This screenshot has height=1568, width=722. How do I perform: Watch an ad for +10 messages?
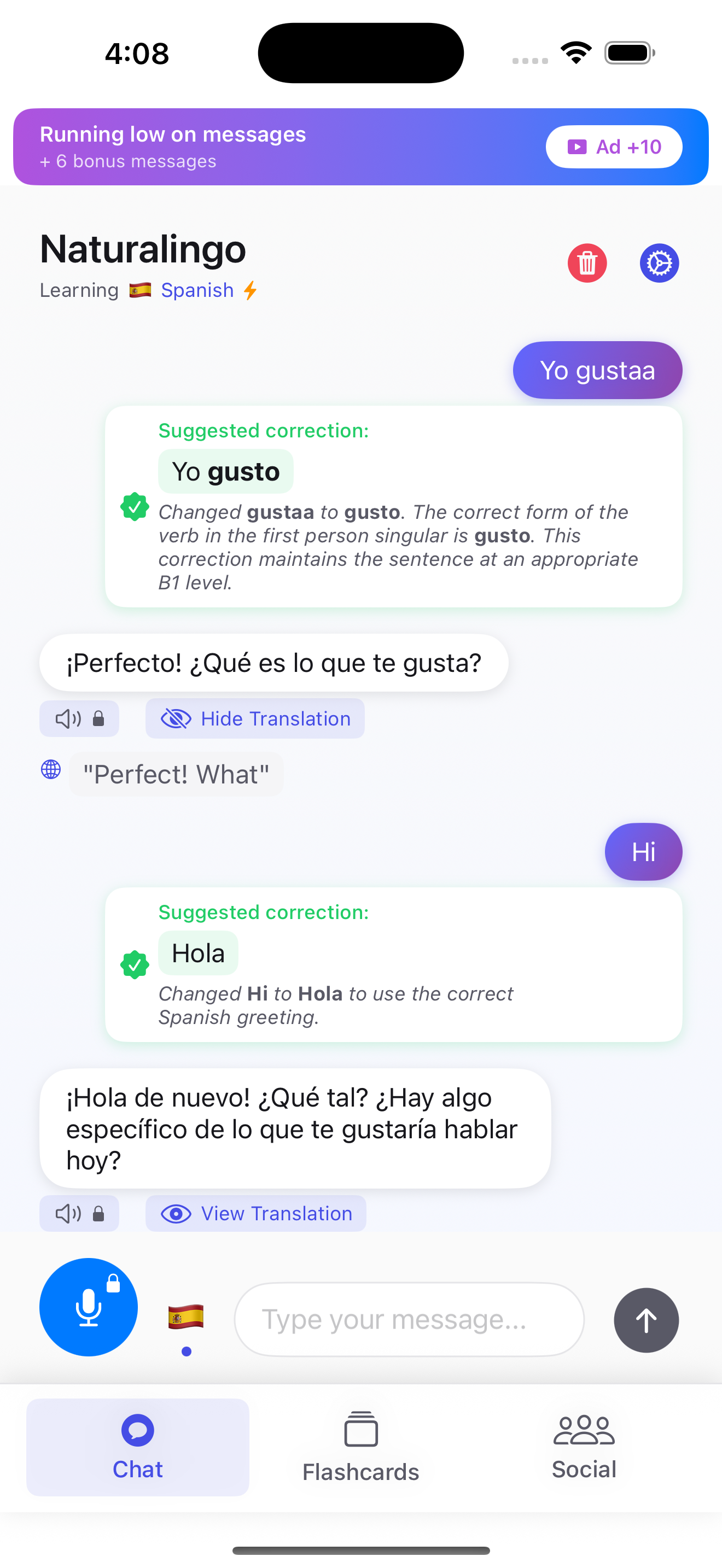(613, 147)
